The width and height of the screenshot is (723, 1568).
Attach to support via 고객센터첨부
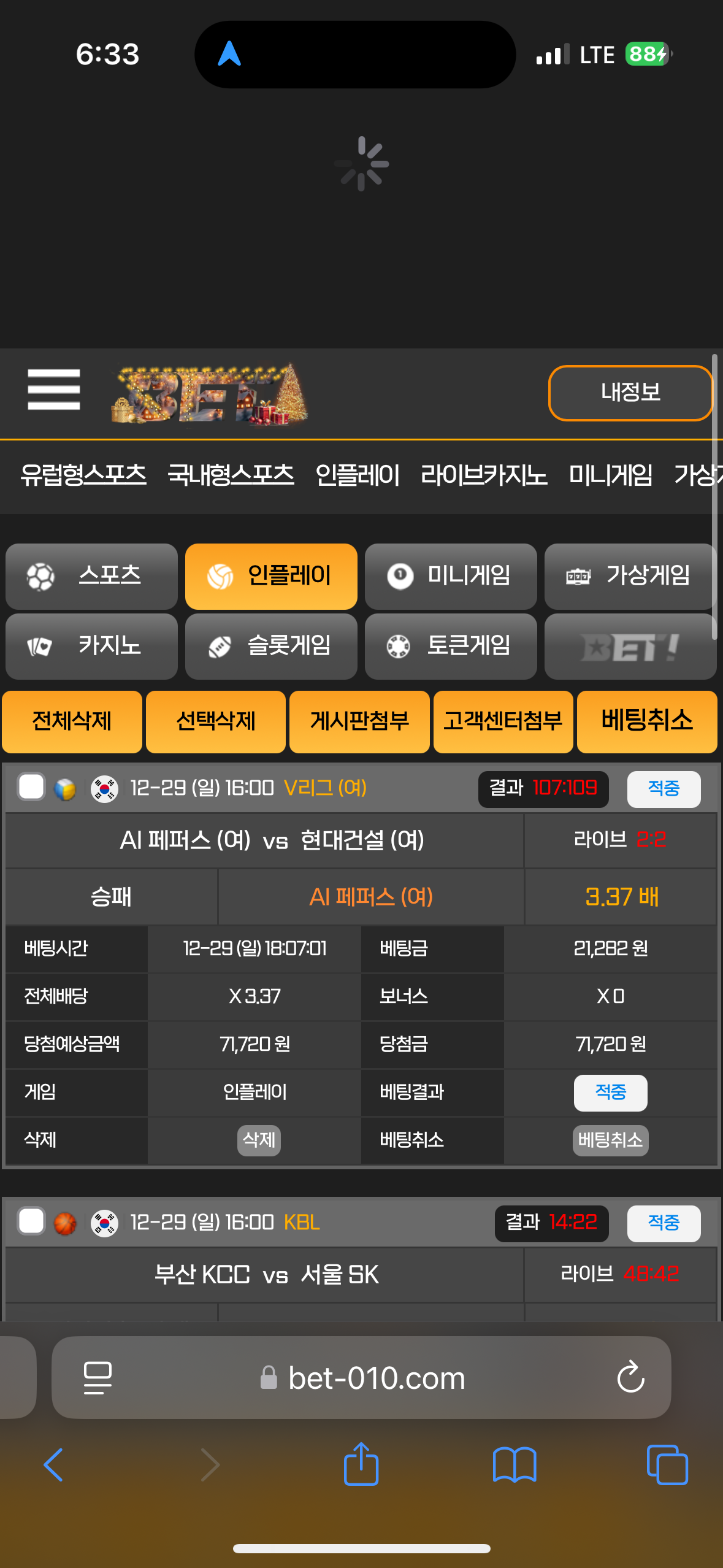click(503, 721)
